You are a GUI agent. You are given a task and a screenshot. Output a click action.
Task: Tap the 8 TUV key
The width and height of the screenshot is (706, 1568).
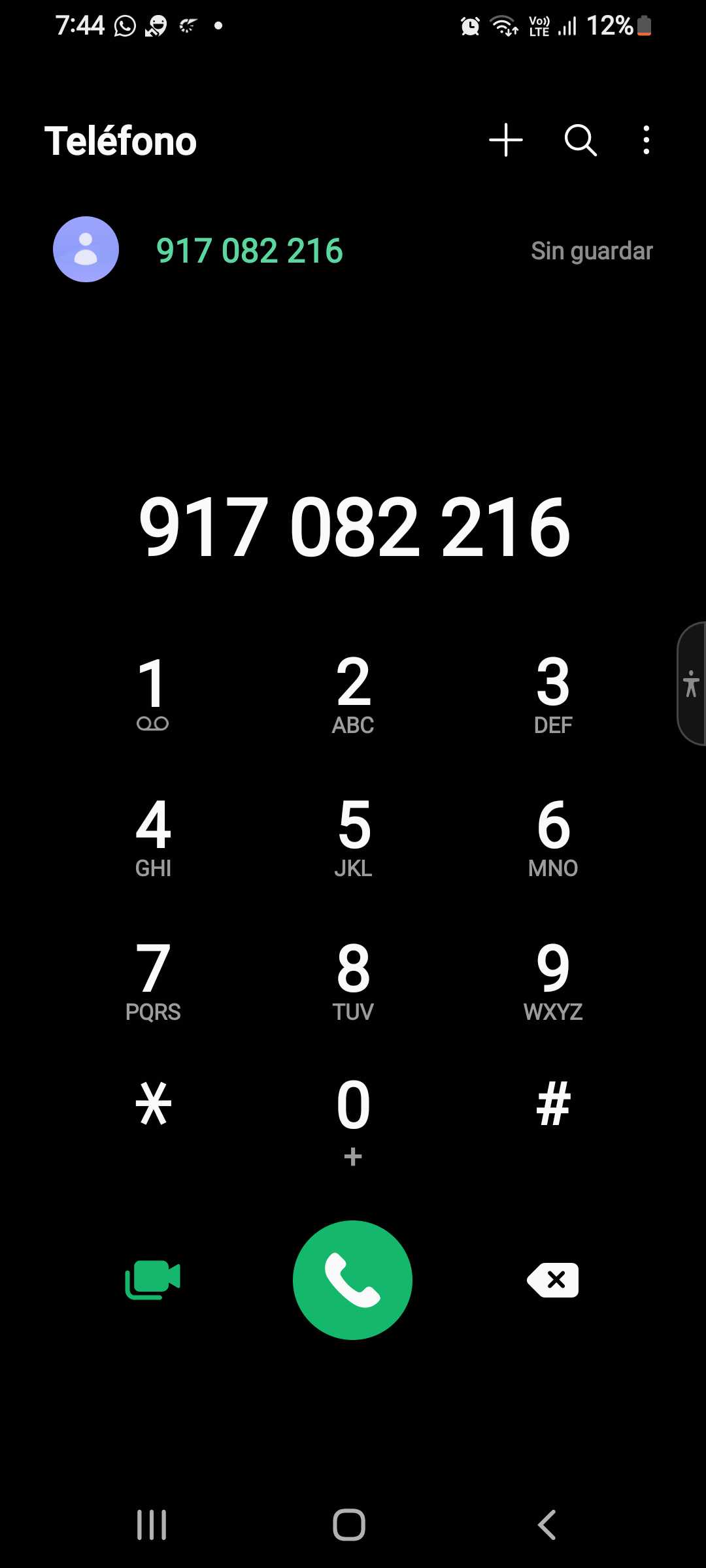(353, 980)
